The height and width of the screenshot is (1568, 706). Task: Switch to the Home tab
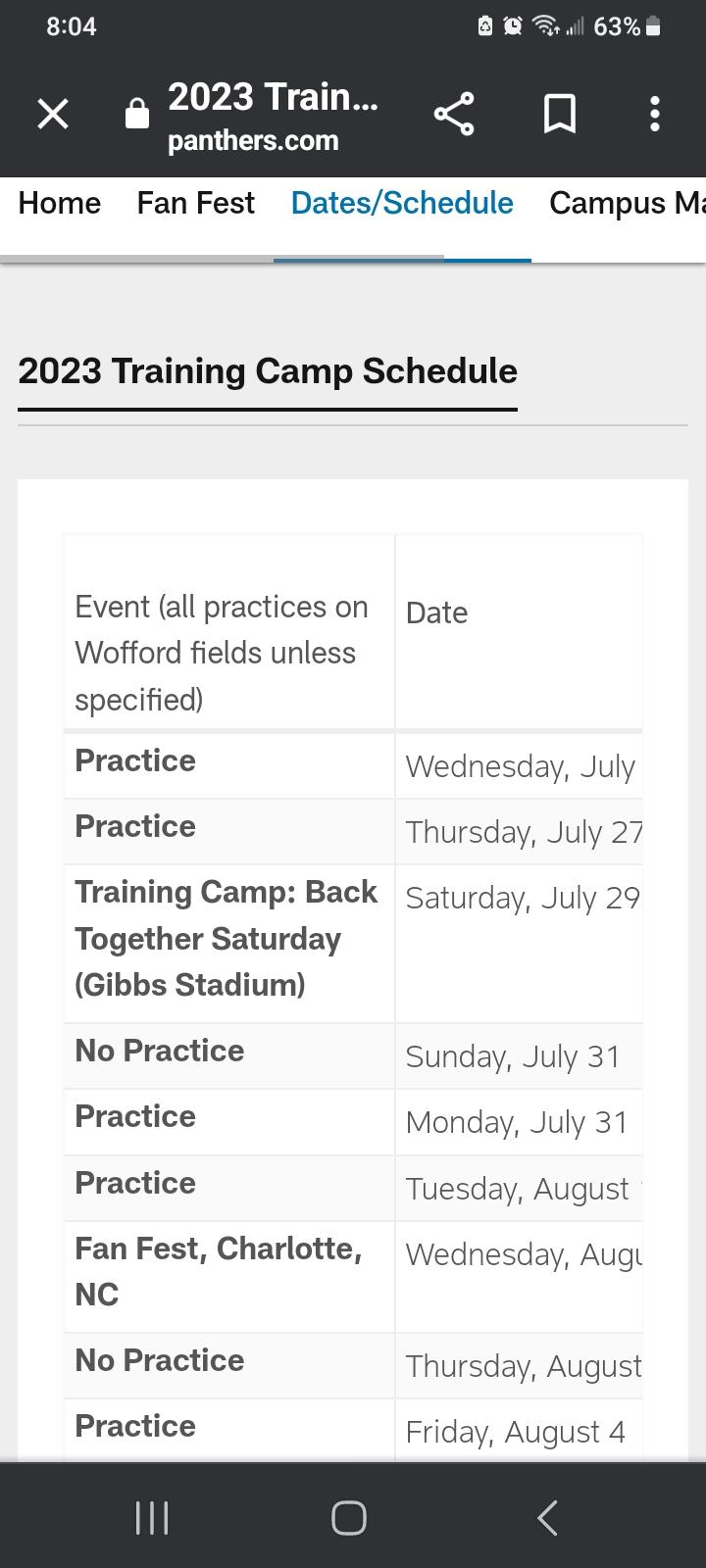[x=60, y=203]
